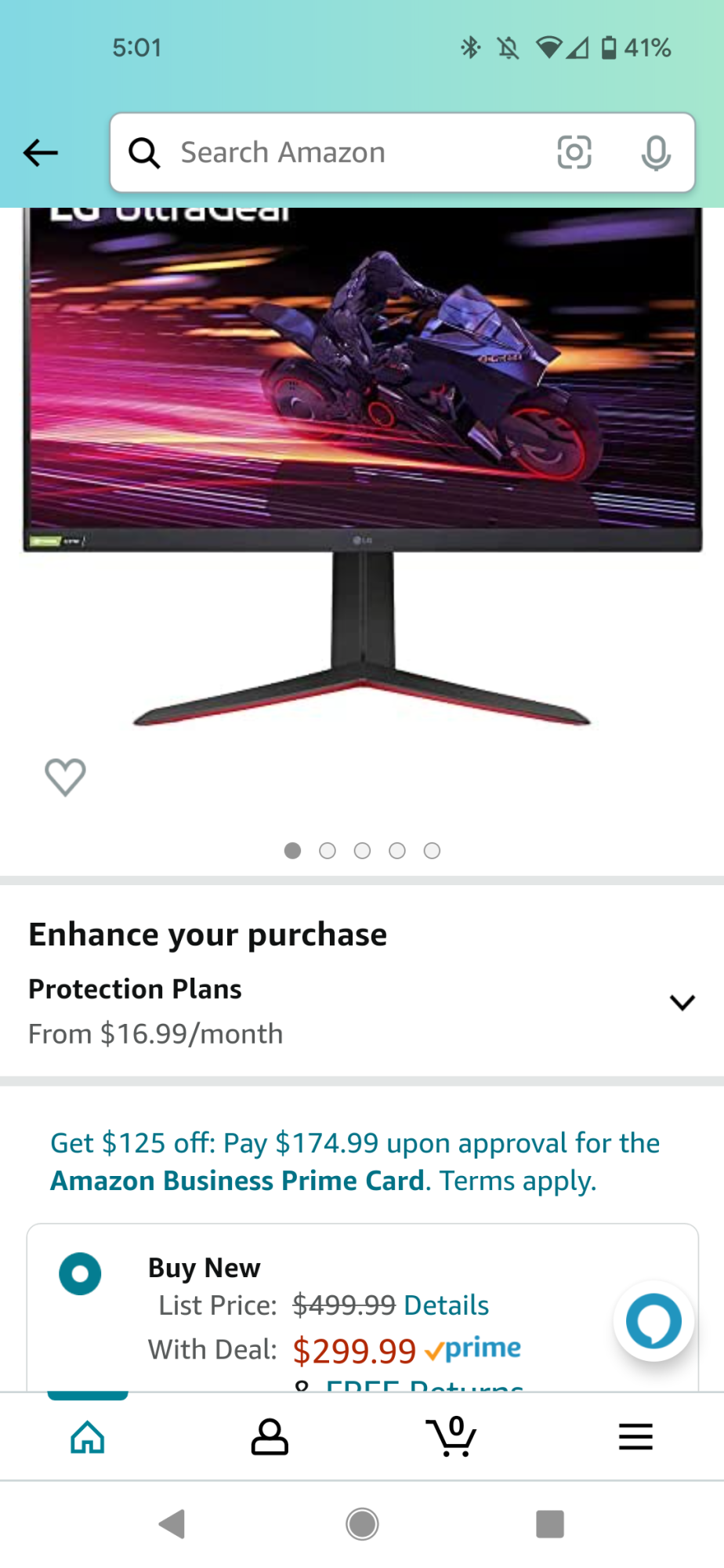Switch to the Home tab

tap(88, 1437)
